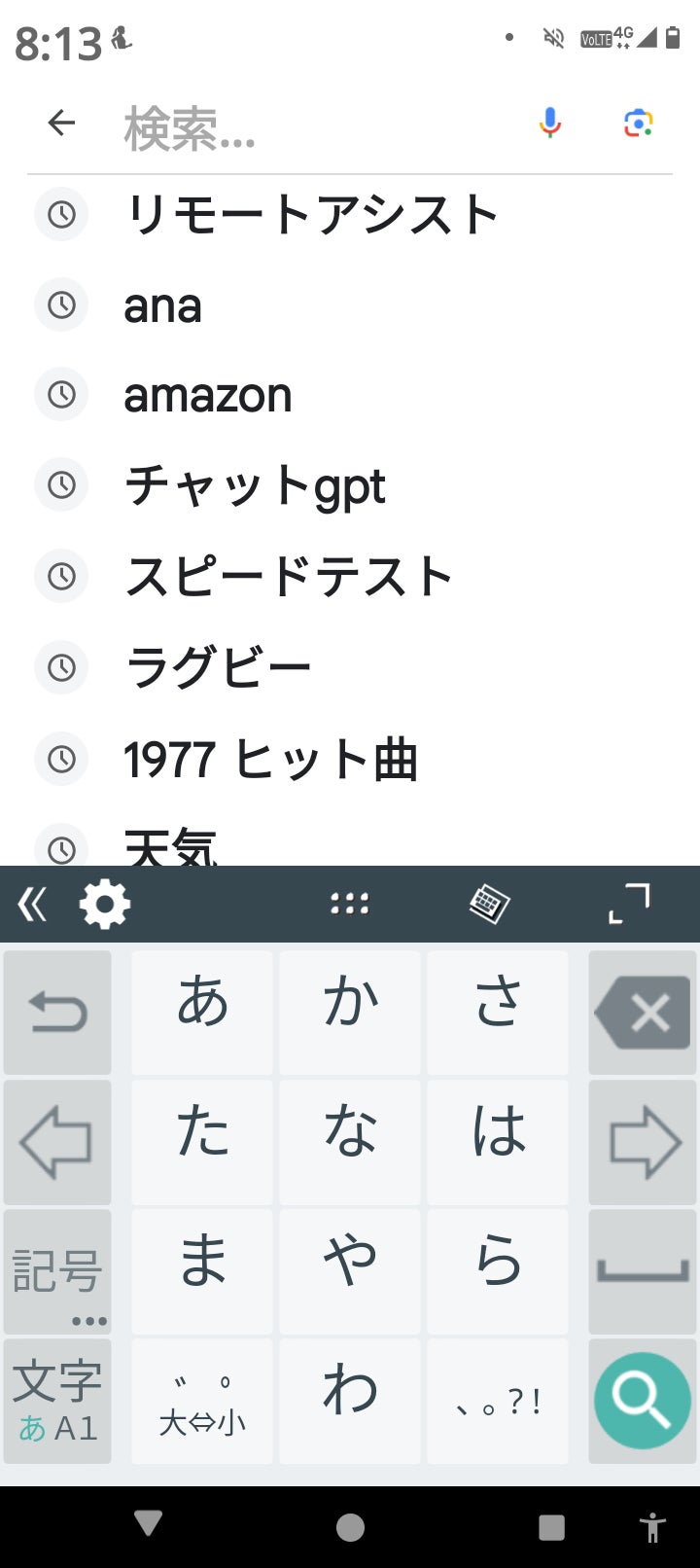Pick the ラグビー recent search
This screenshot has width=700, height=1568.
218,667
